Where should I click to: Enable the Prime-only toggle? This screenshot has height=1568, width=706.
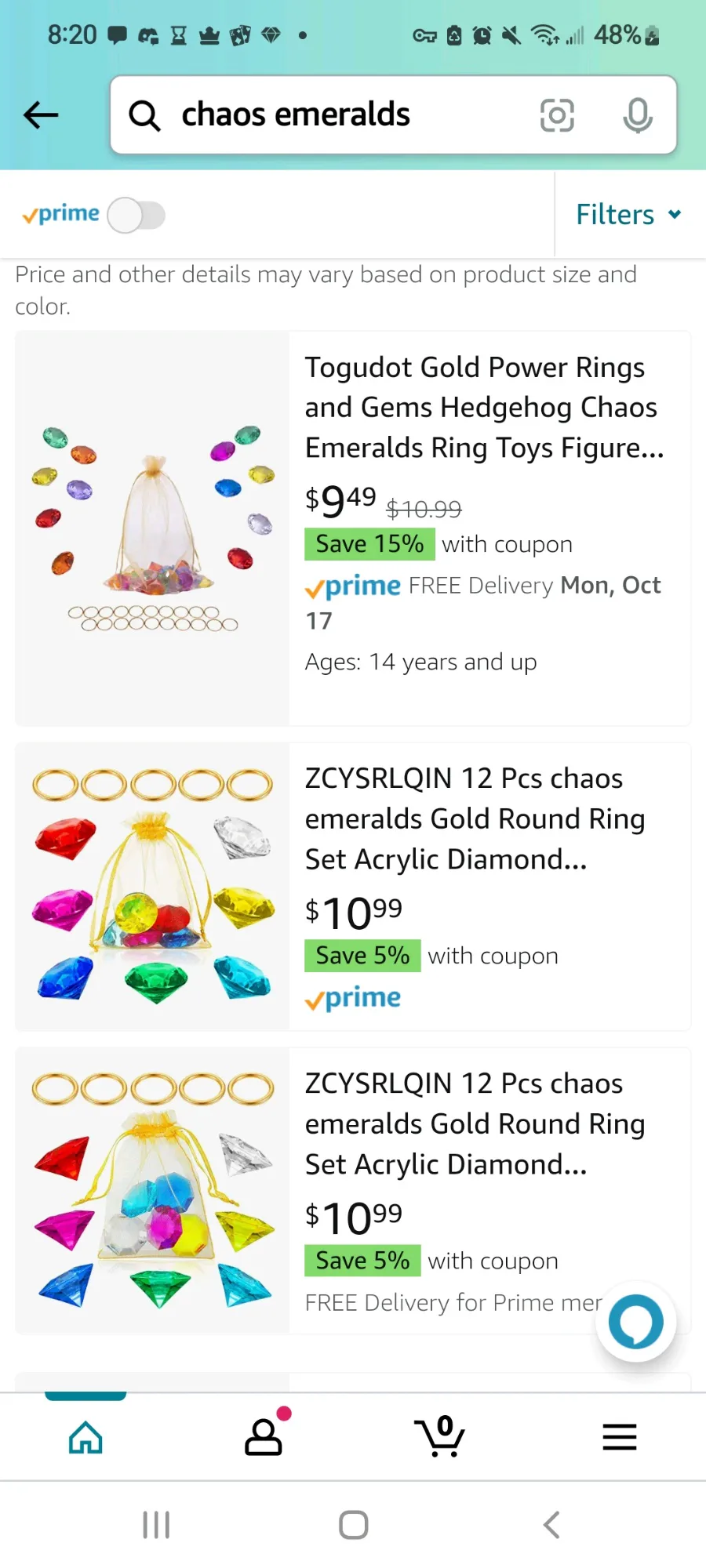click(136, 215)
